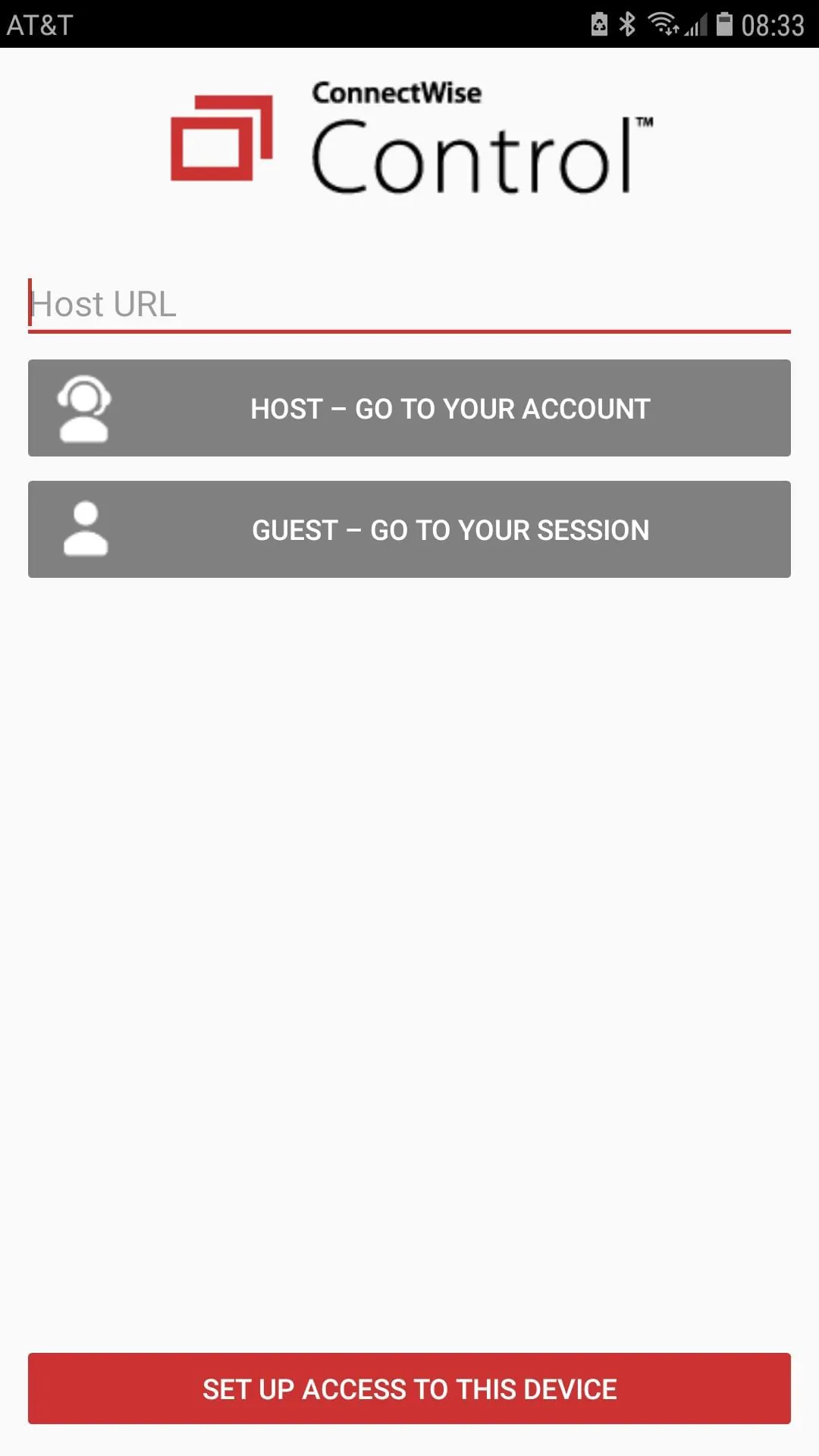
Task: Choose Guest – Go to Your Session
Action: click(409, 529)
